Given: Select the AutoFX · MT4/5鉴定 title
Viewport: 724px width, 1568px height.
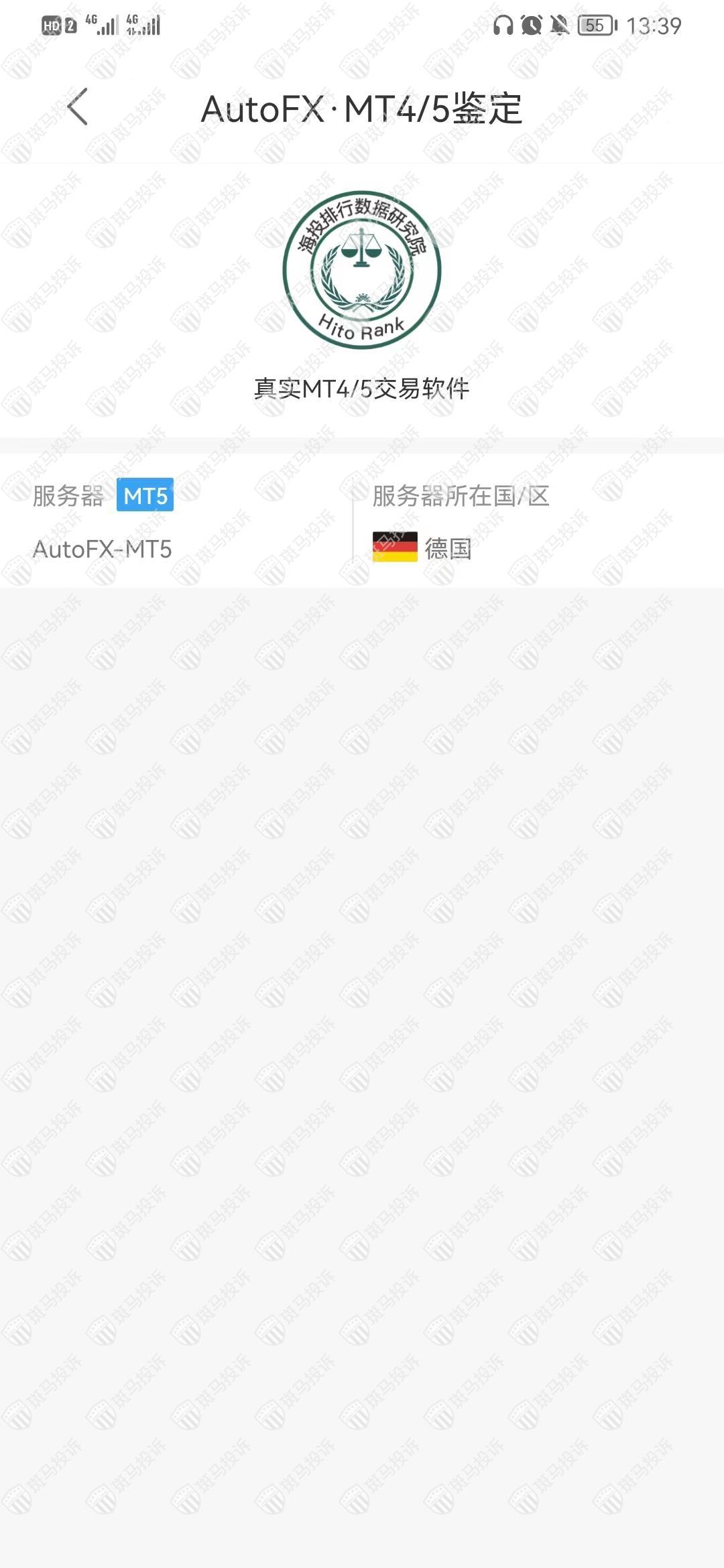Looking at the screenshot, I should click(362, 107).
